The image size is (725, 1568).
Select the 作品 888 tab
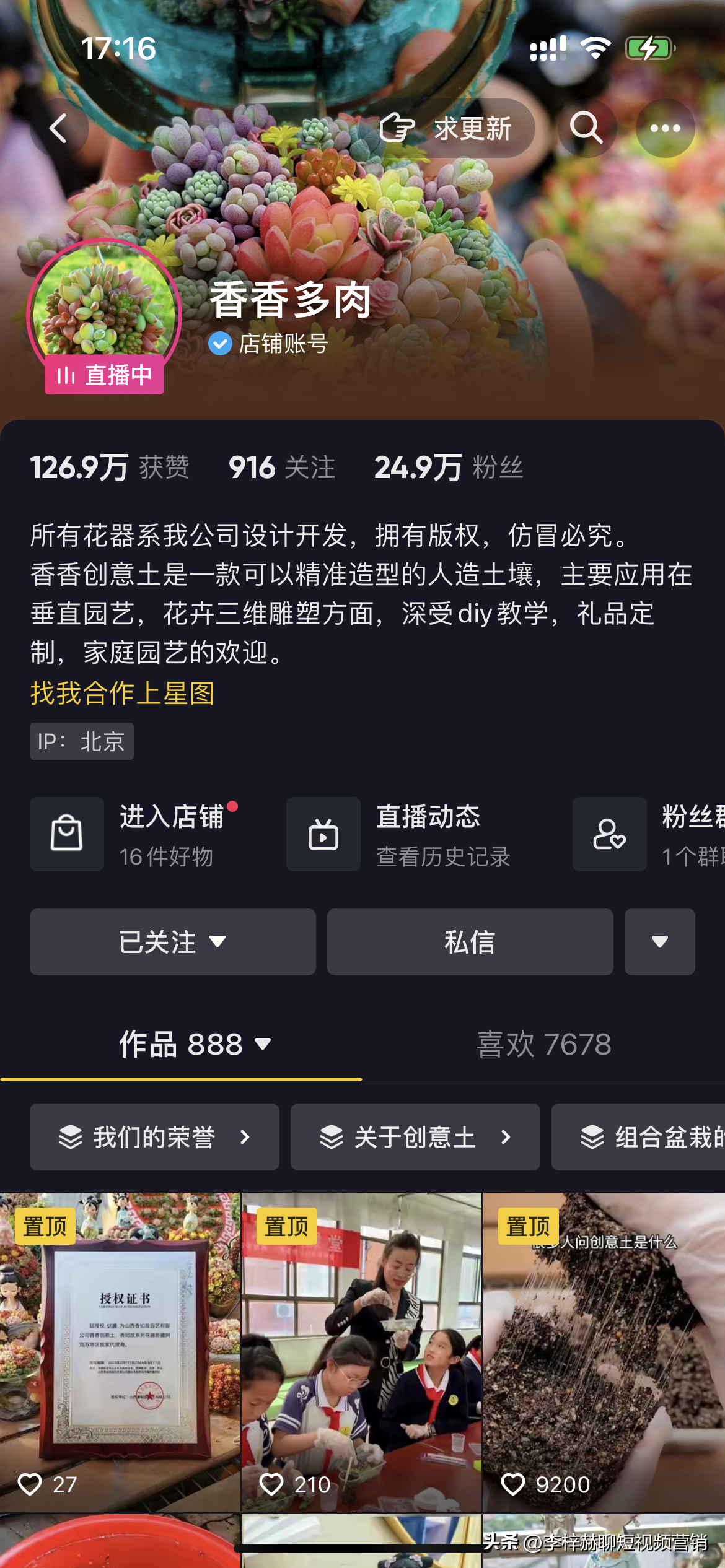195,1045
